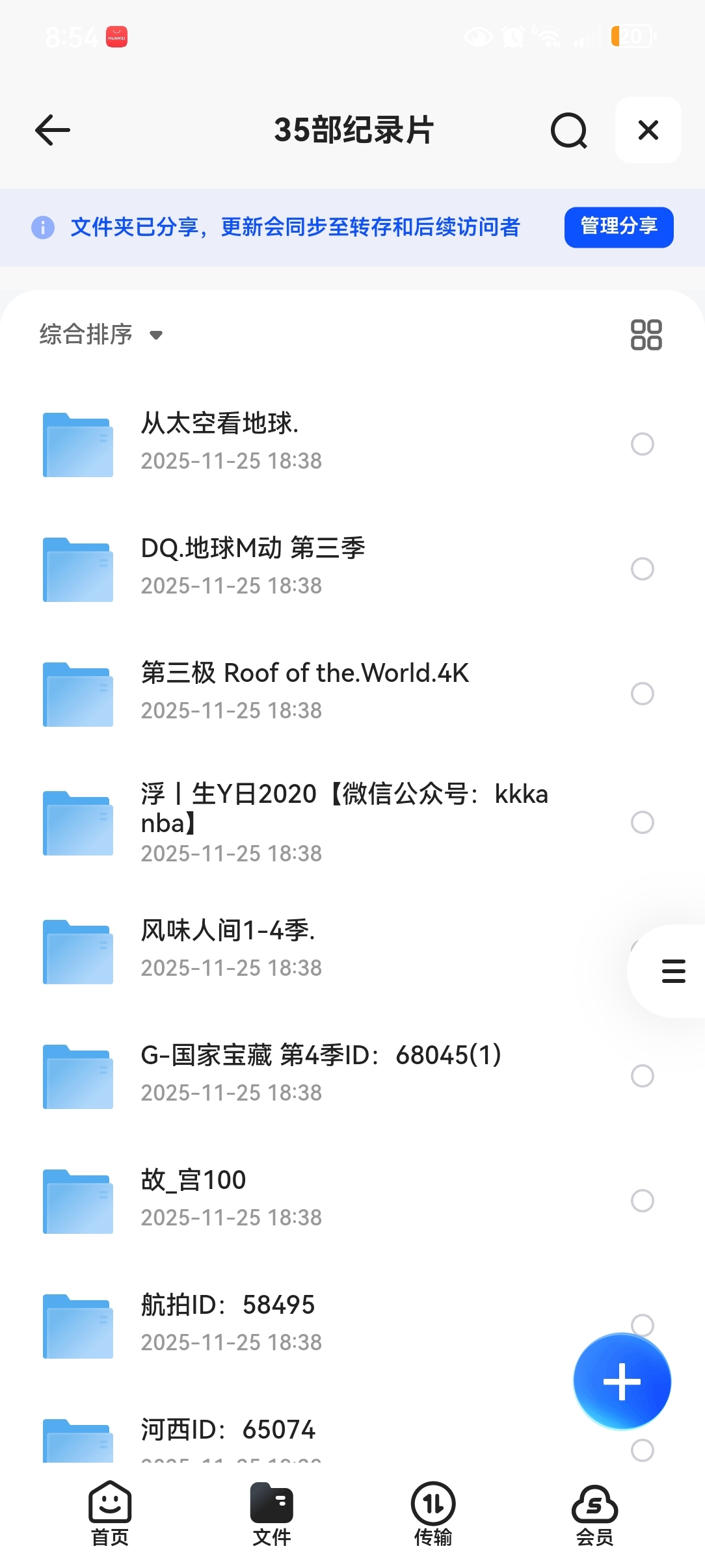Select the 浮丨生Y日2020 folder circle
Viewport: 705px width, 1568px height.
tap(642, 822)
